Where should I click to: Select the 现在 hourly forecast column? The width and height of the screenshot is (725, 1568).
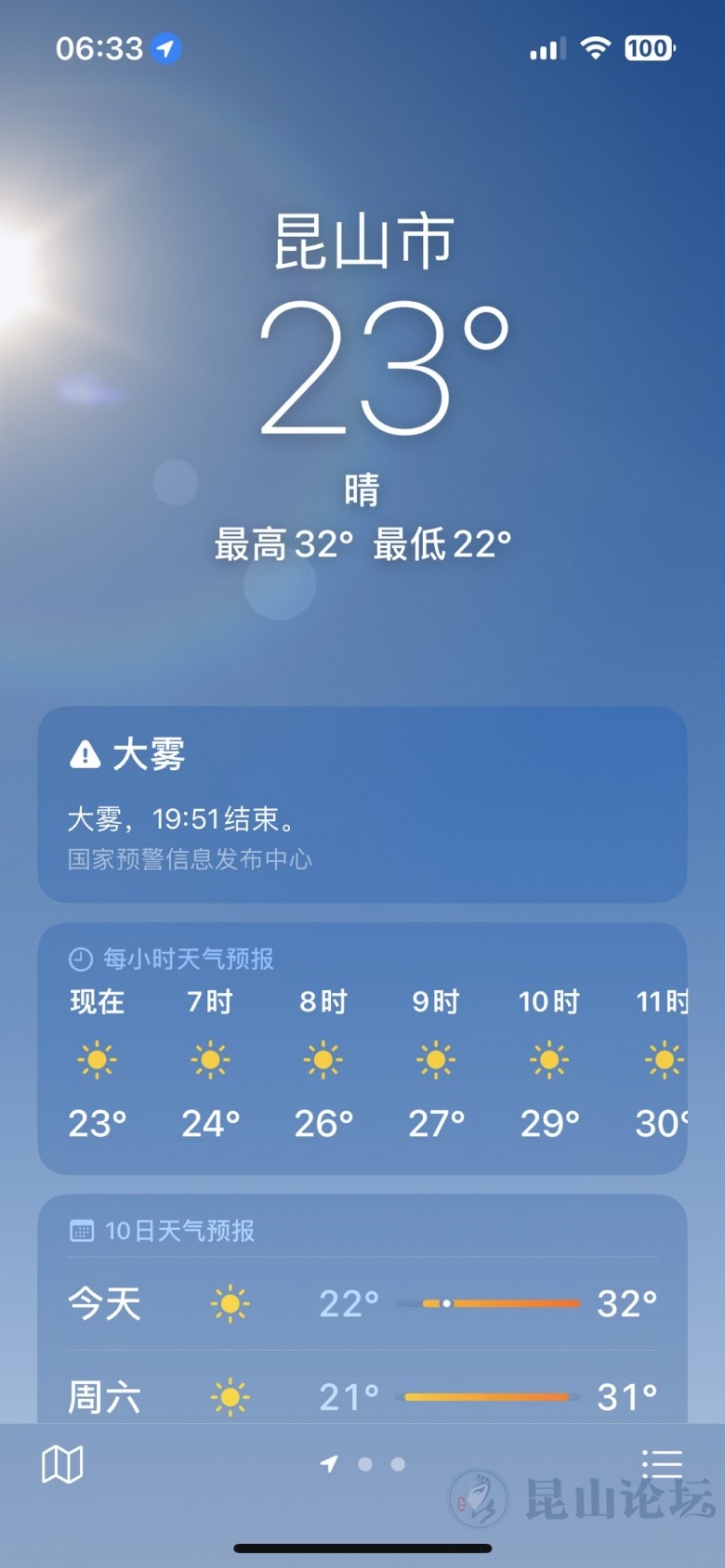pyautogui.click(x=97, y=1058)
